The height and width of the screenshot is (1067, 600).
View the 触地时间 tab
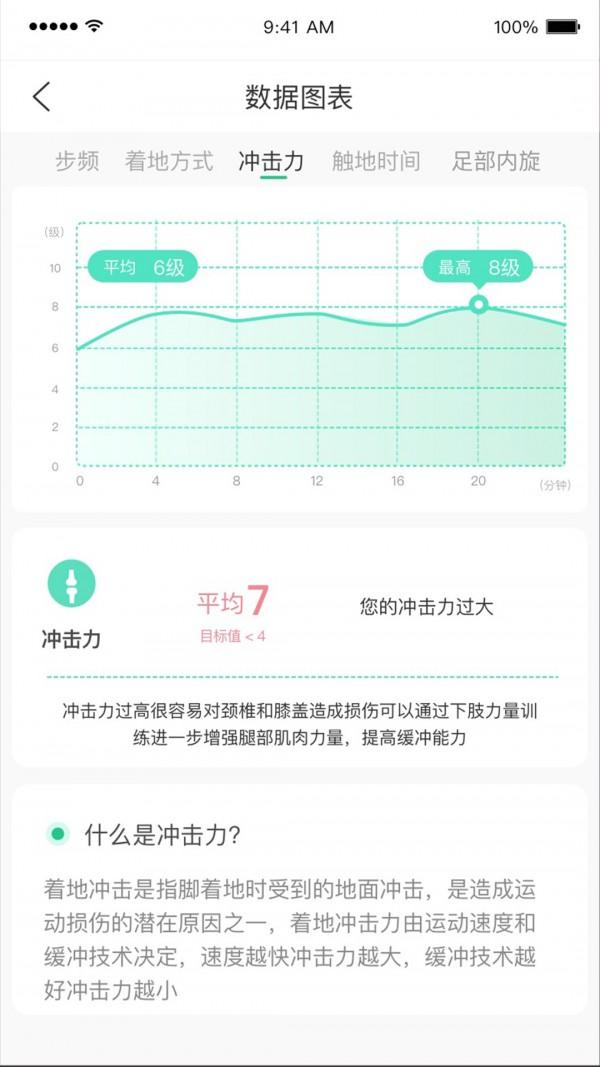click(x=376, y=161)
